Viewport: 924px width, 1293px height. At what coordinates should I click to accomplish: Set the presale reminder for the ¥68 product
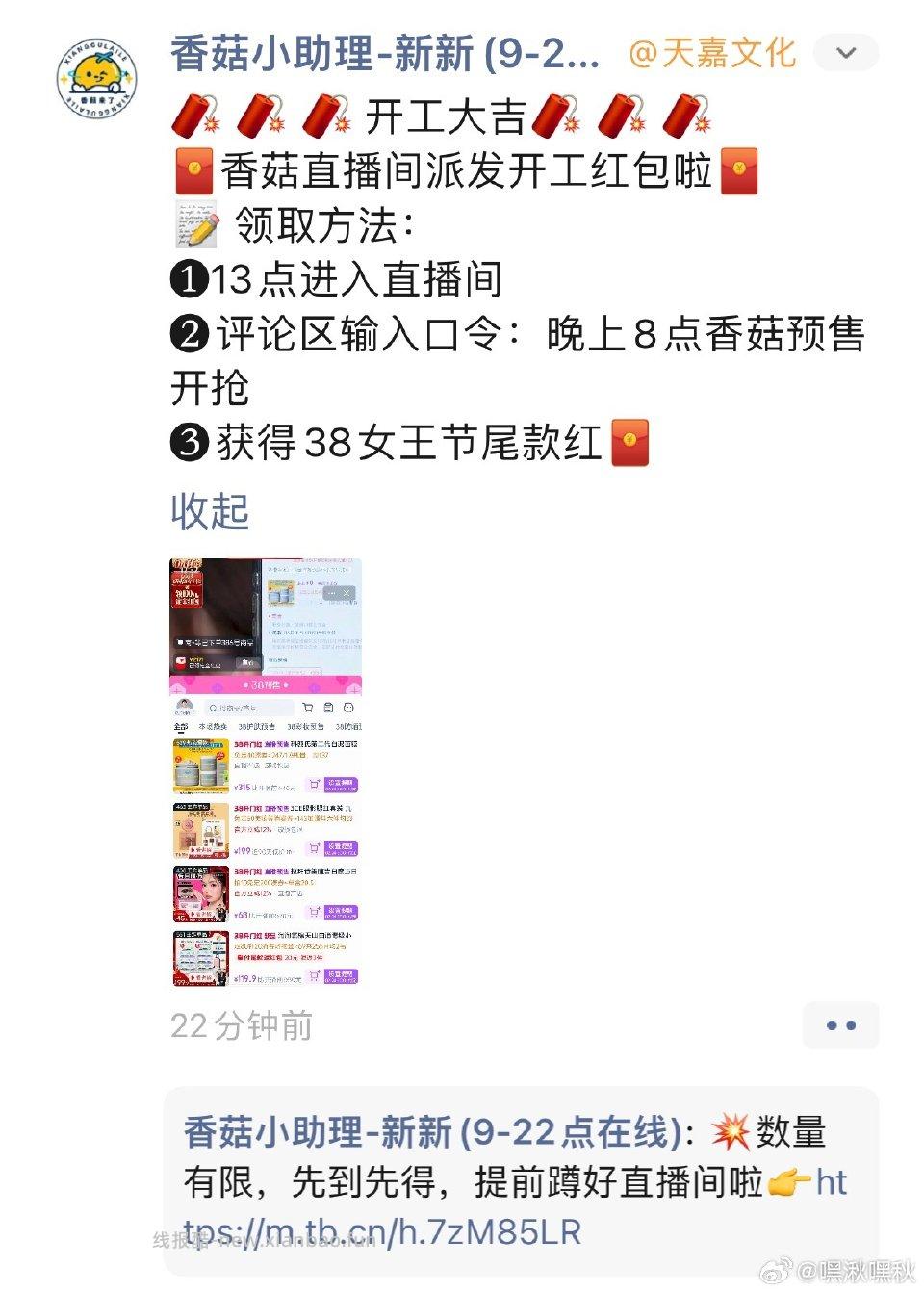point(340,911)
